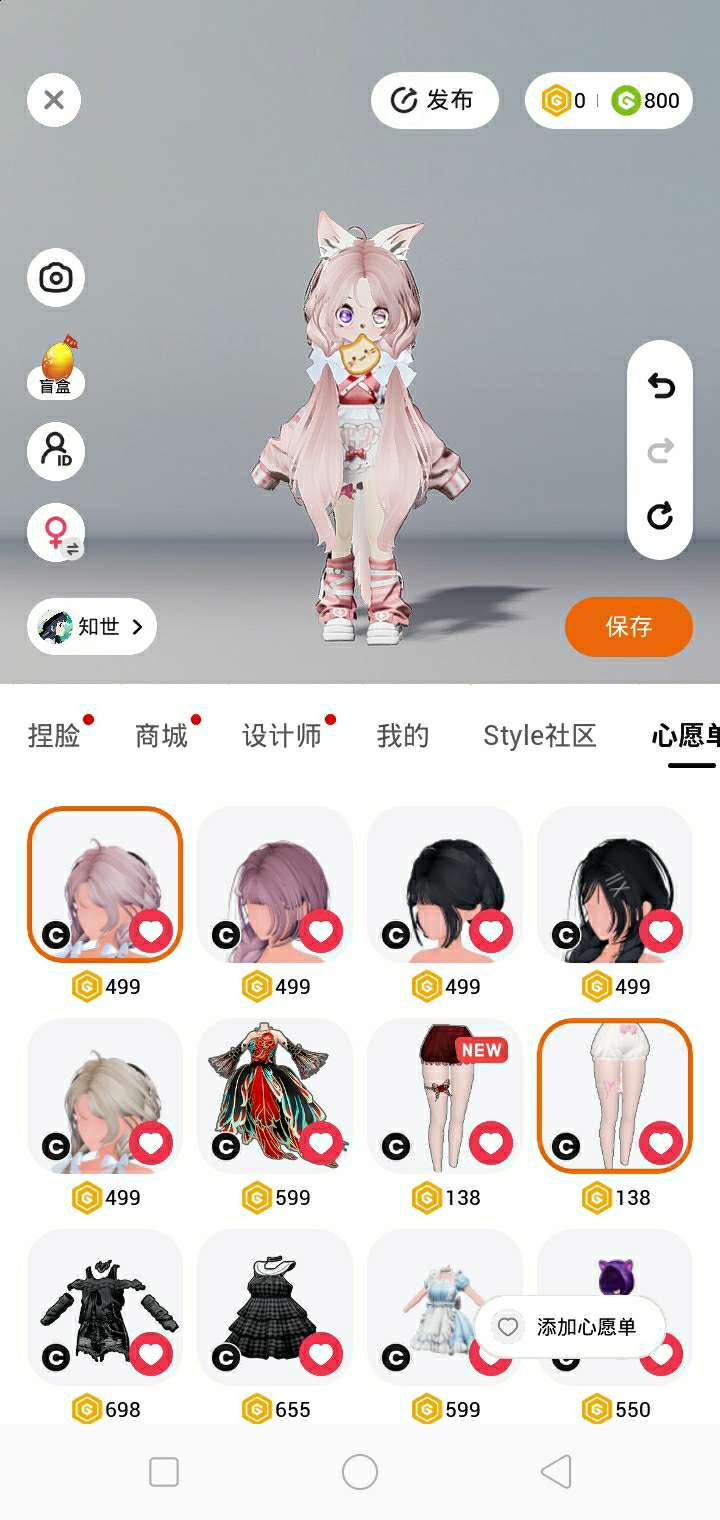Viewport: 720px width, 1520px height.
Task: Switch to the 设计师 tab
Action: click(x=282, y=736)
